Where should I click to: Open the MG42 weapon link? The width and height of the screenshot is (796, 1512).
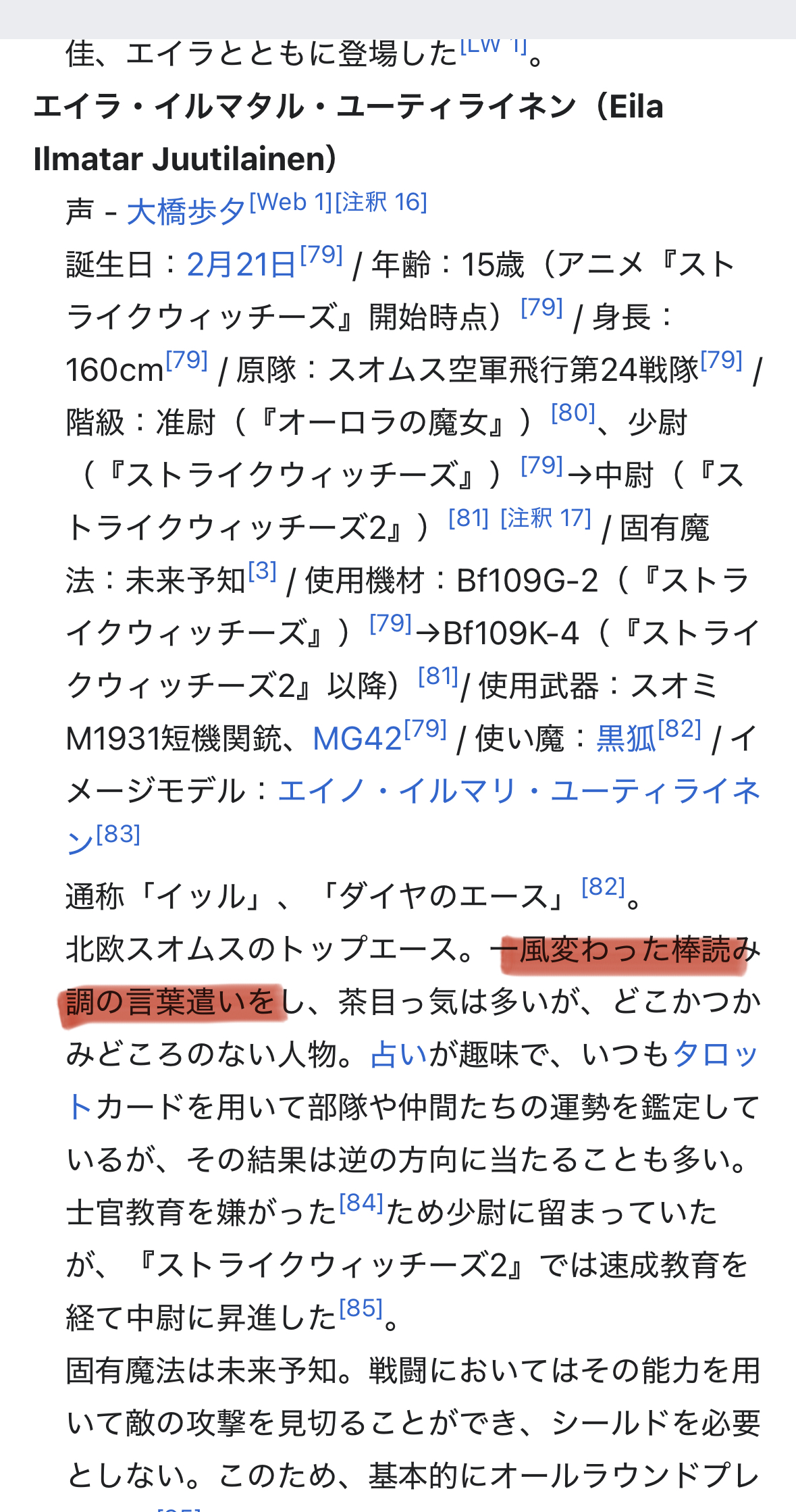click(x=357, y=739)
